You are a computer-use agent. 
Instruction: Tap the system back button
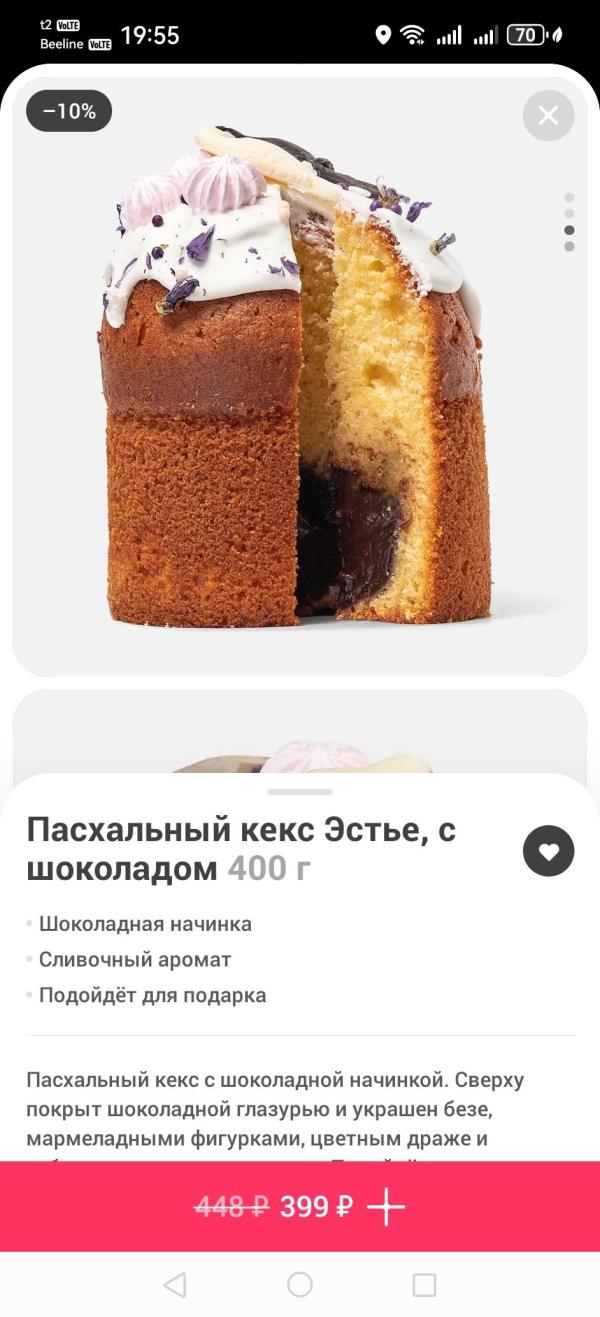174,1285
